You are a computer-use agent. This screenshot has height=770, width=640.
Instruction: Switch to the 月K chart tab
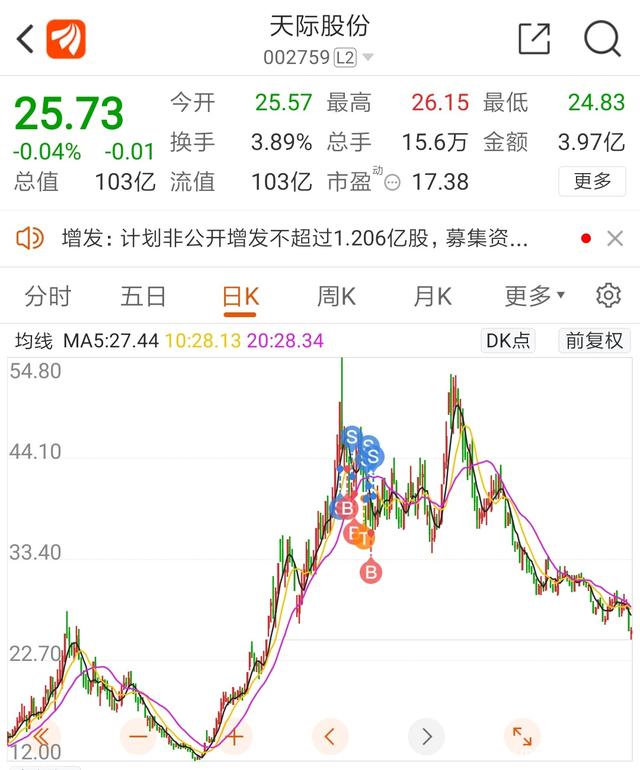pyautogui.click(x=432, y=296)
